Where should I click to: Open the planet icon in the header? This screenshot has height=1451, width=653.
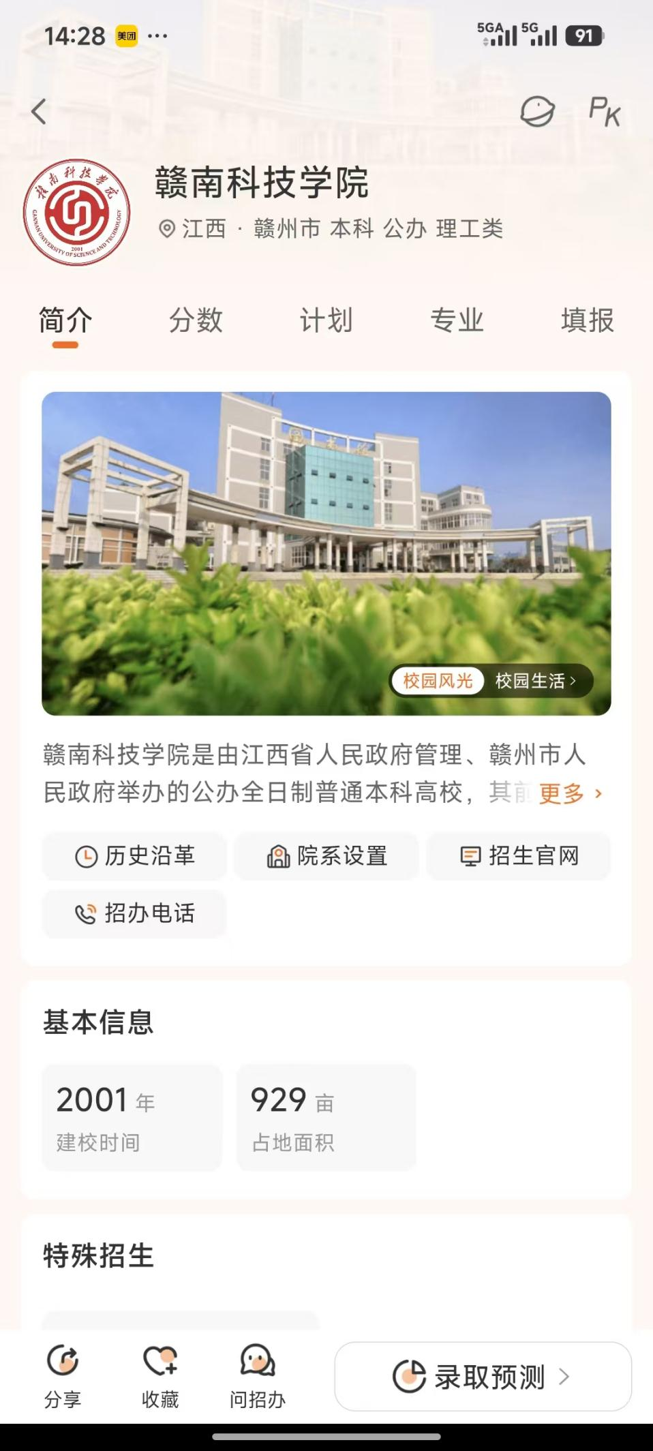pyautogui.click(x=537, y=110)
